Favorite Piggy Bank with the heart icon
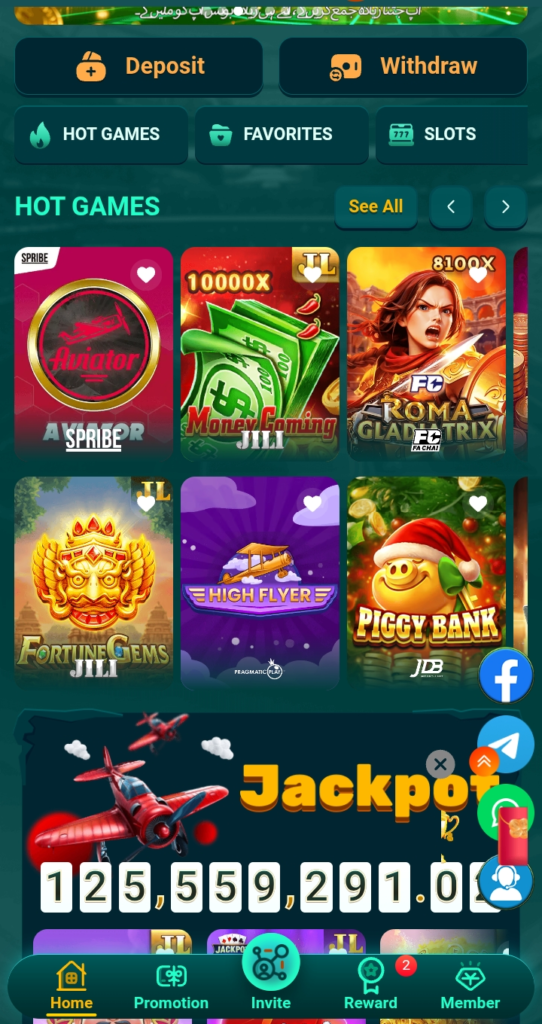The height and width of the screenshot is (1024, 542). [478, 504]
